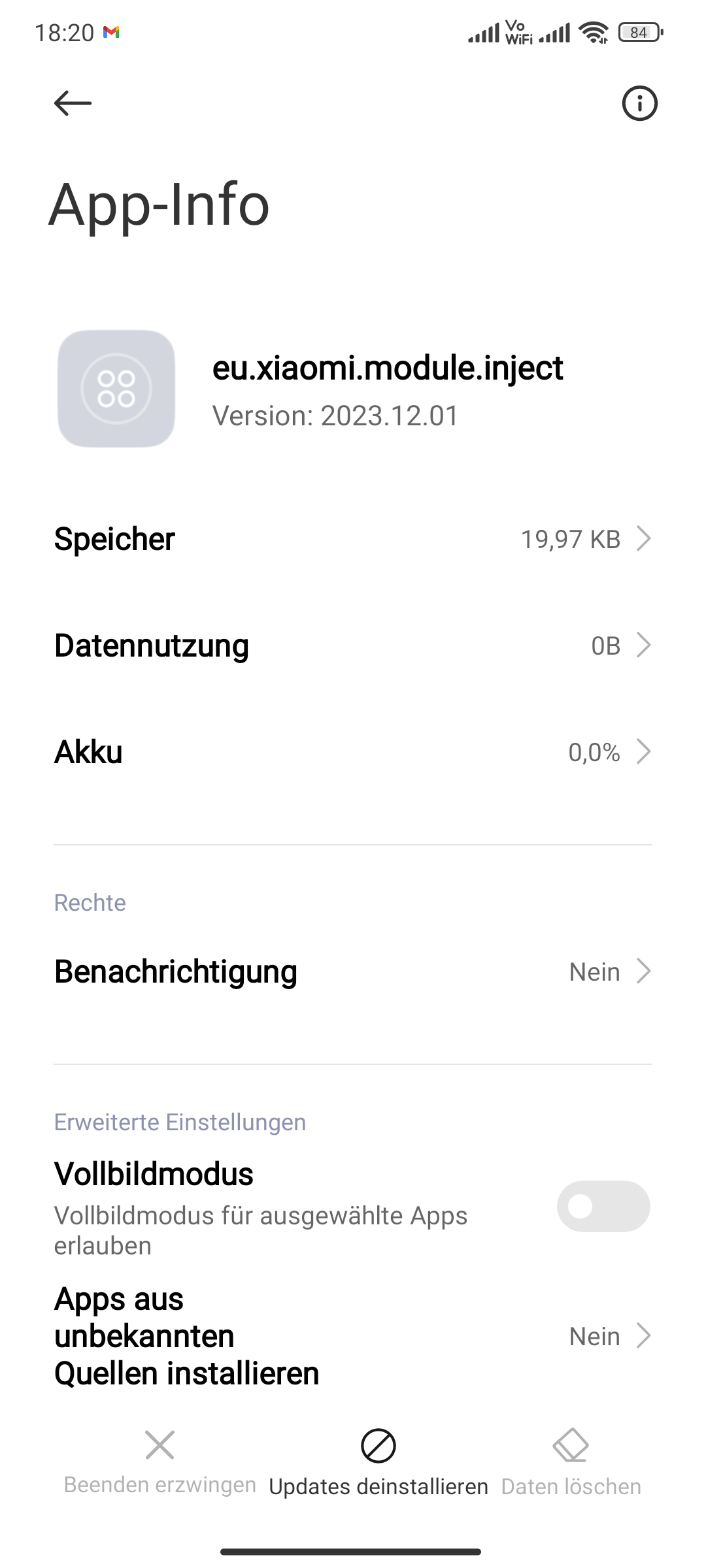The width and height of the screenshot is (706, 1568).
Task: Tap Beenden erzwingen
Action: tap(160, 1462)
